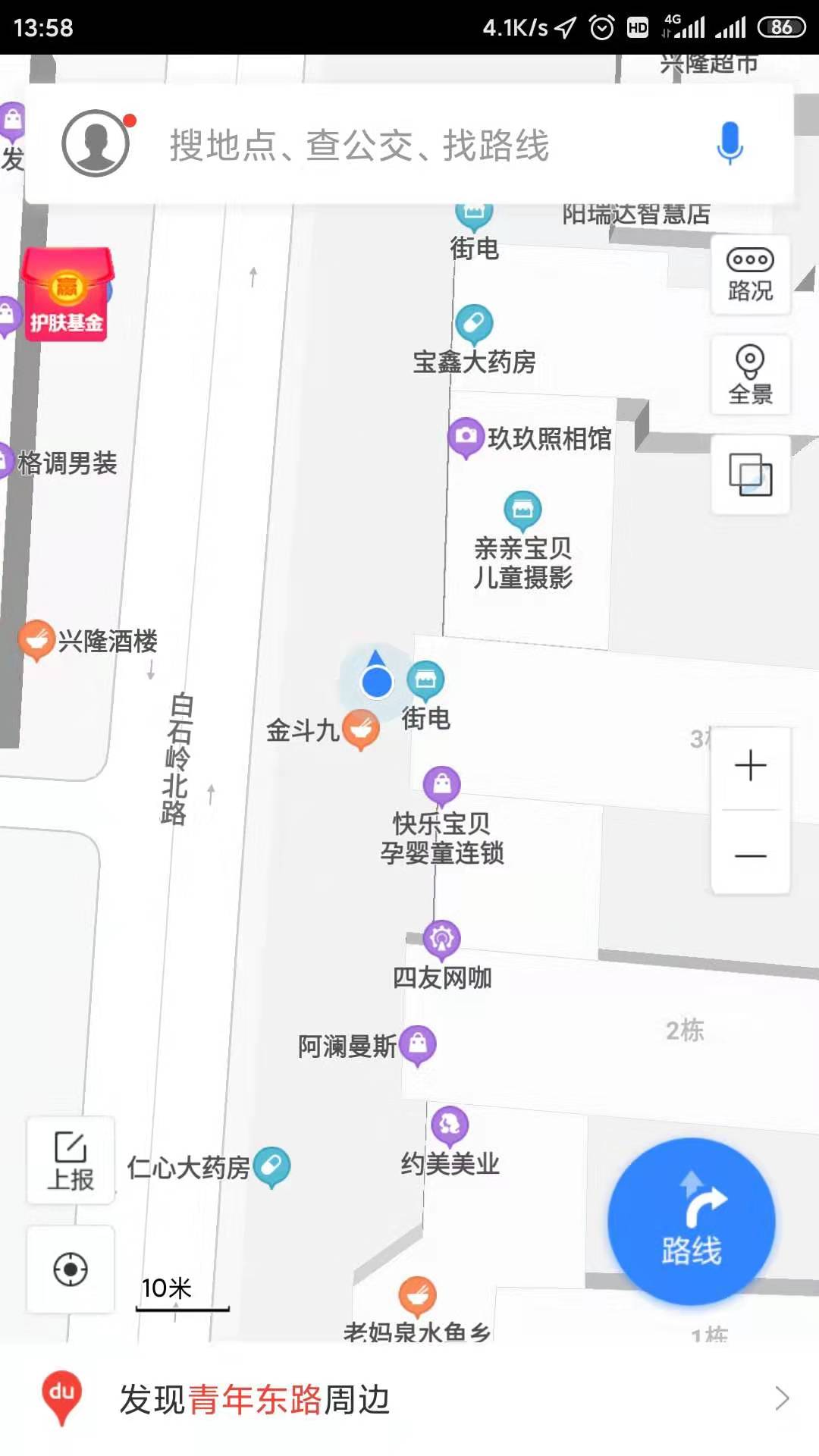Select the 宝鑫大药房 pharmacy marker

(474, 325)
